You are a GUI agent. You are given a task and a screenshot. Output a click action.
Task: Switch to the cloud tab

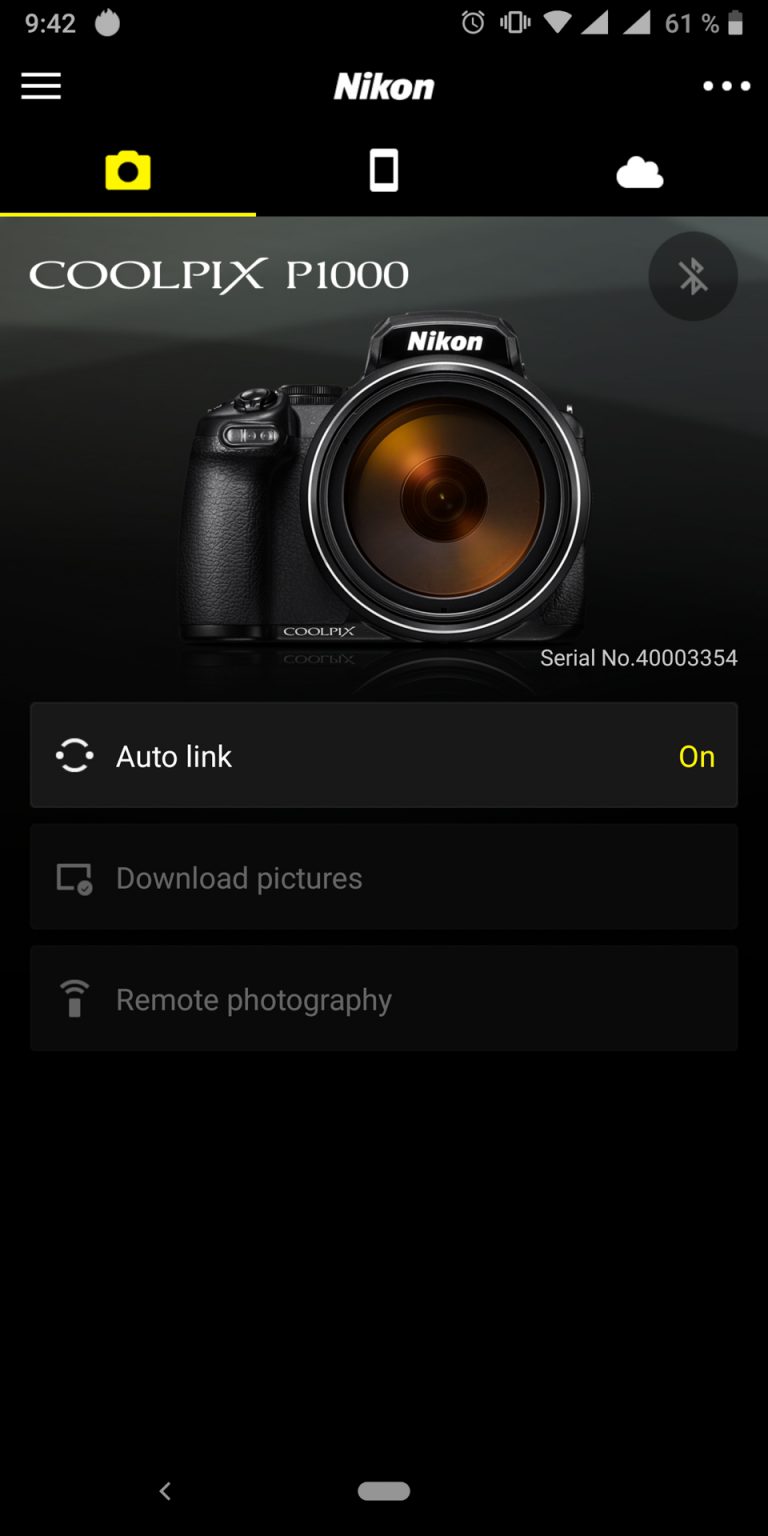tap(640, 173)
